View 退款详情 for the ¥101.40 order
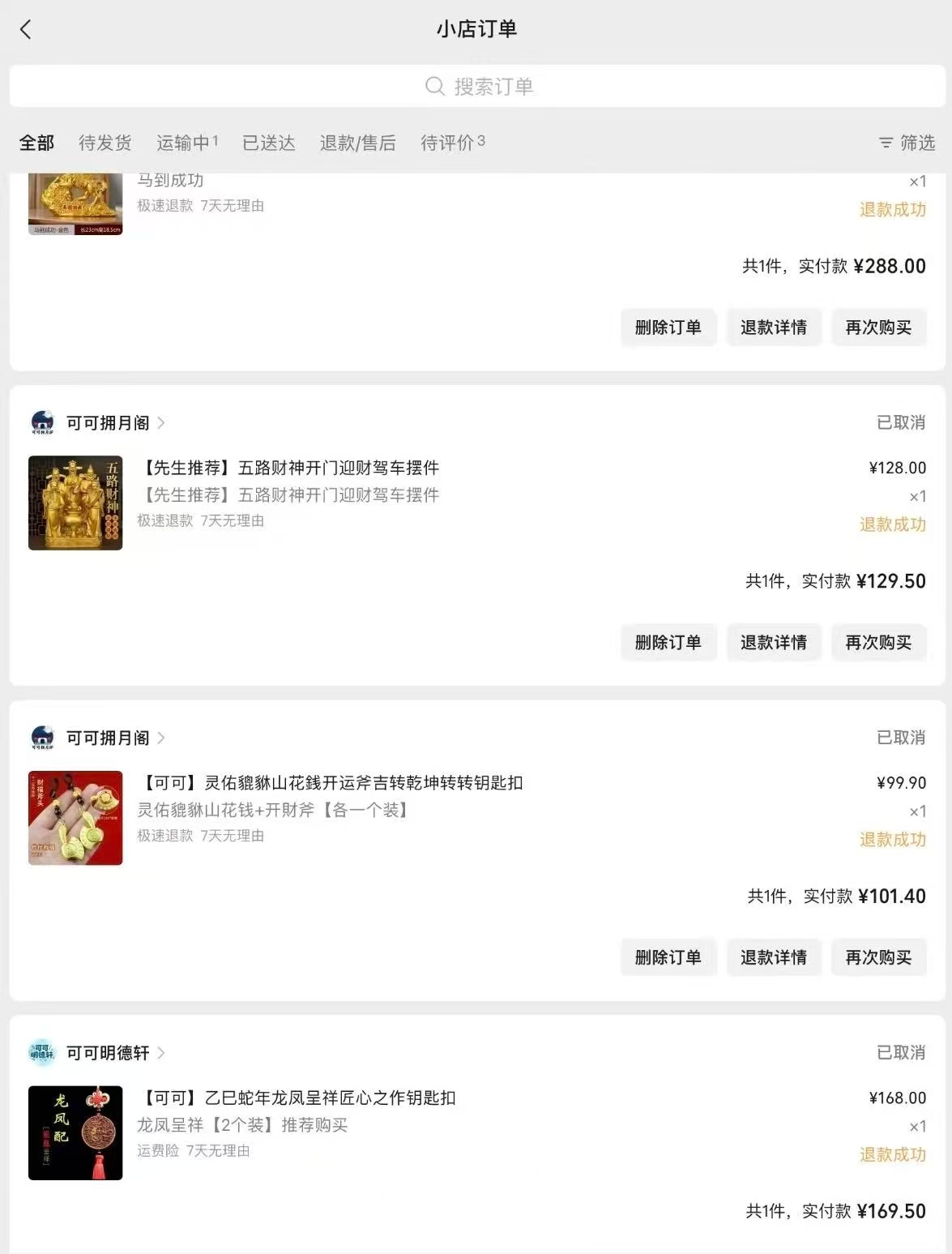This screenshot has height=1254, width=952. (x=773, y=957)
